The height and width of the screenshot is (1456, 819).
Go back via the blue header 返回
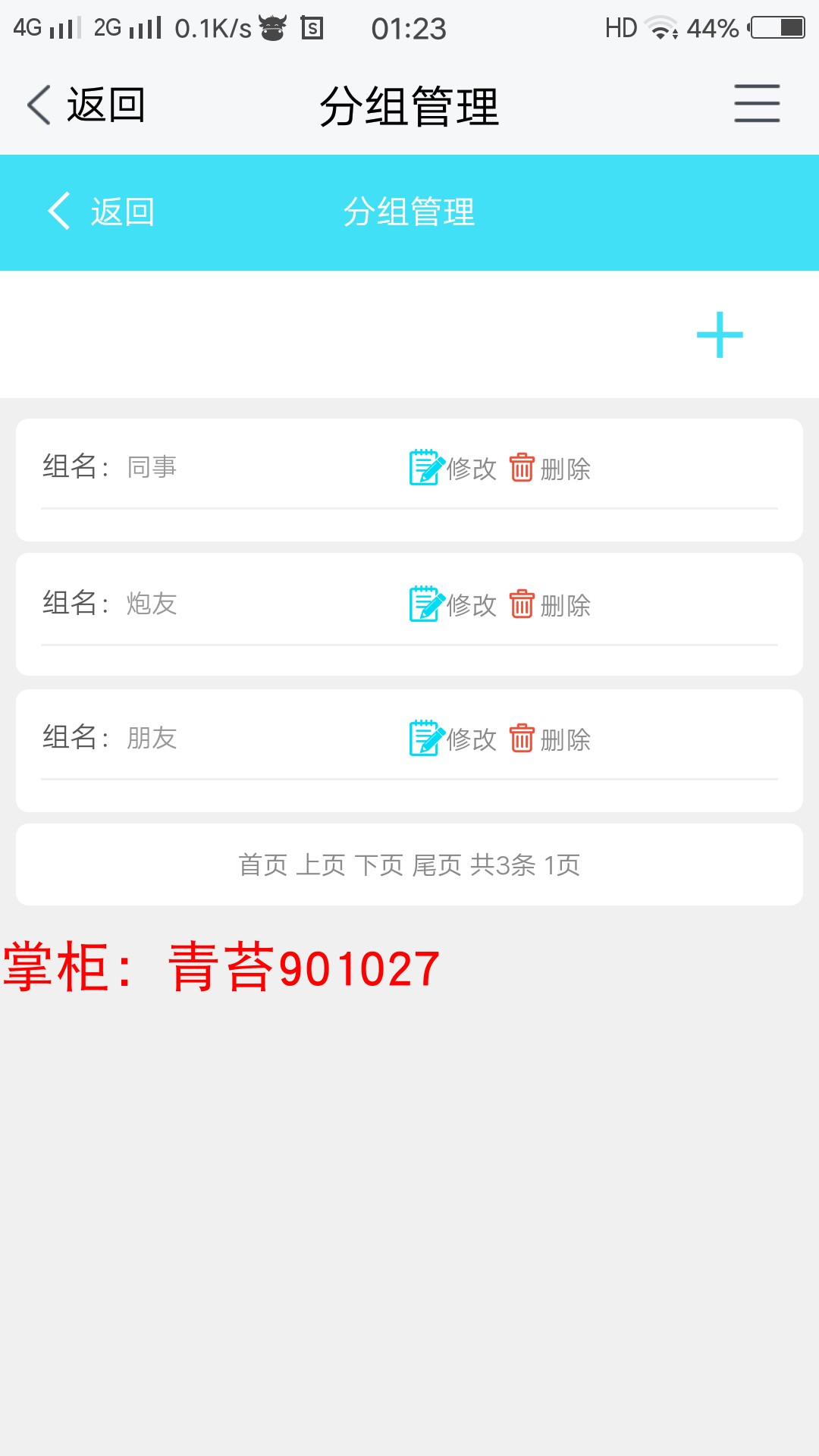102,212
